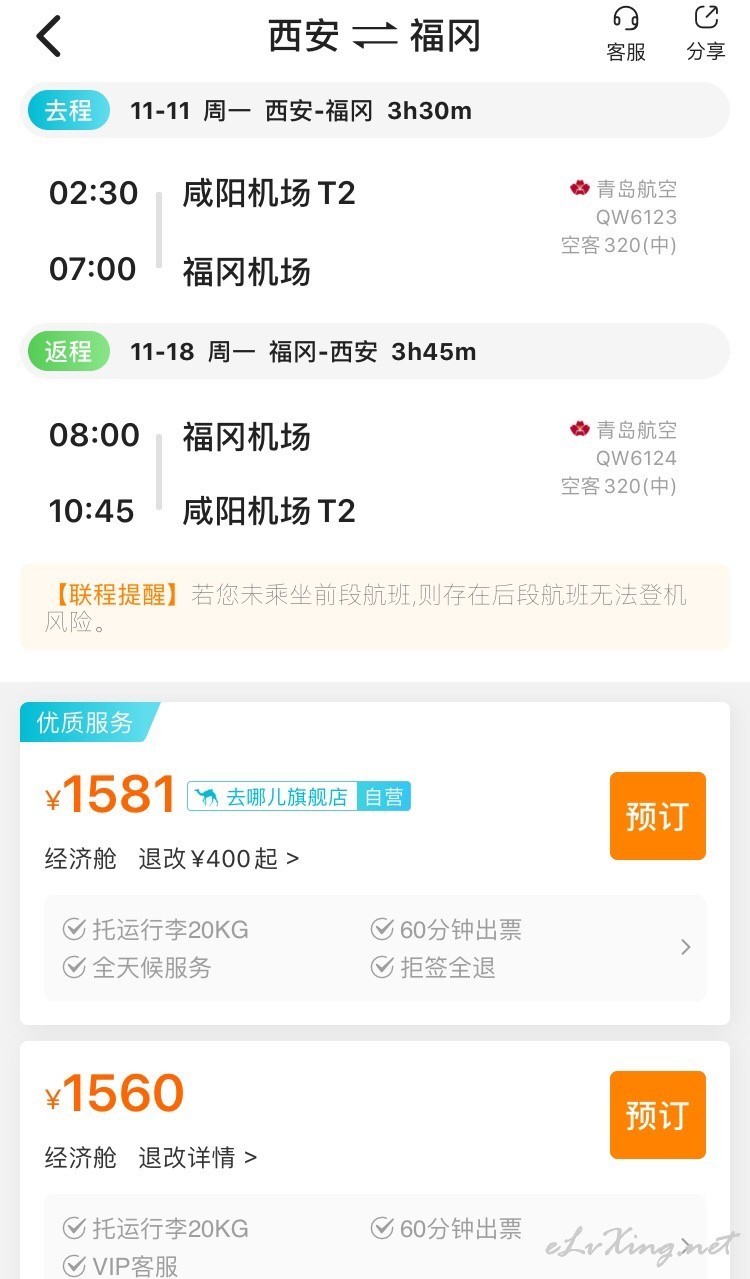The width and height of the screenshot is (750, 1279).
Task: Go back using the top-left arrow
Action: (x=49, y=37)
